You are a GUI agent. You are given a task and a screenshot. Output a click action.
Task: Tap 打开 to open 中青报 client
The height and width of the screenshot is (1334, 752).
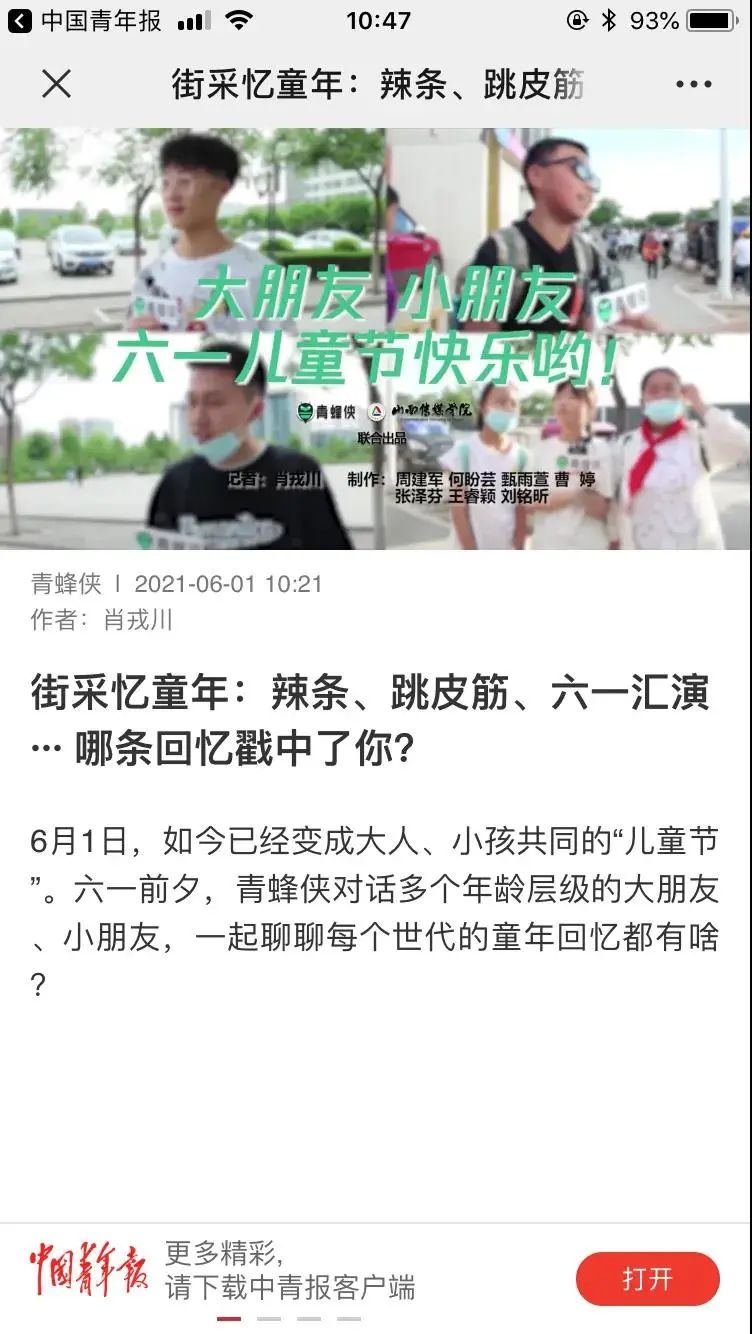pos(647,1278)
